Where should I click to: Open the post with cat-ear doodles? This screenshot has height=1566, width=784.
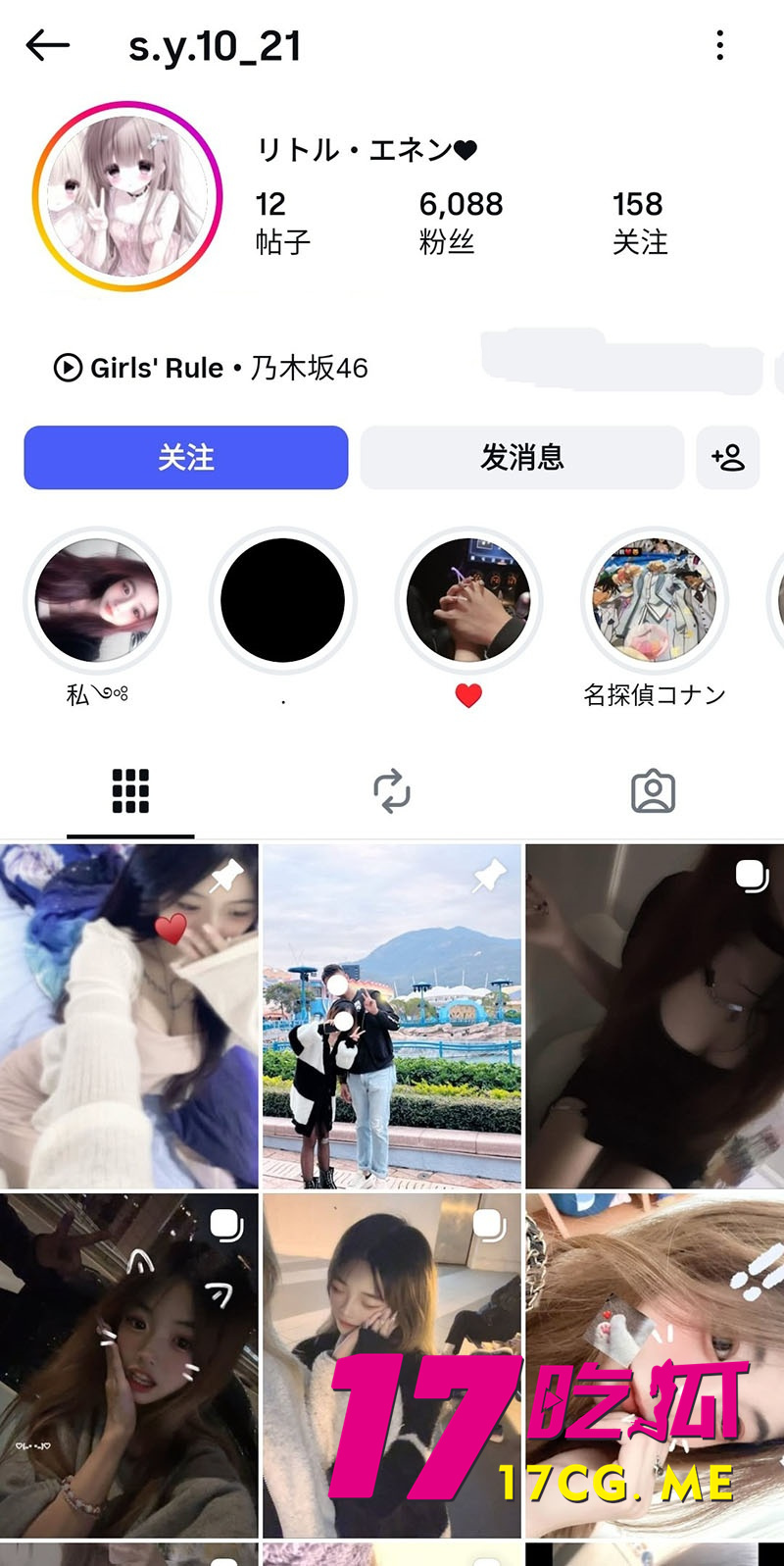click(128, 1365)
